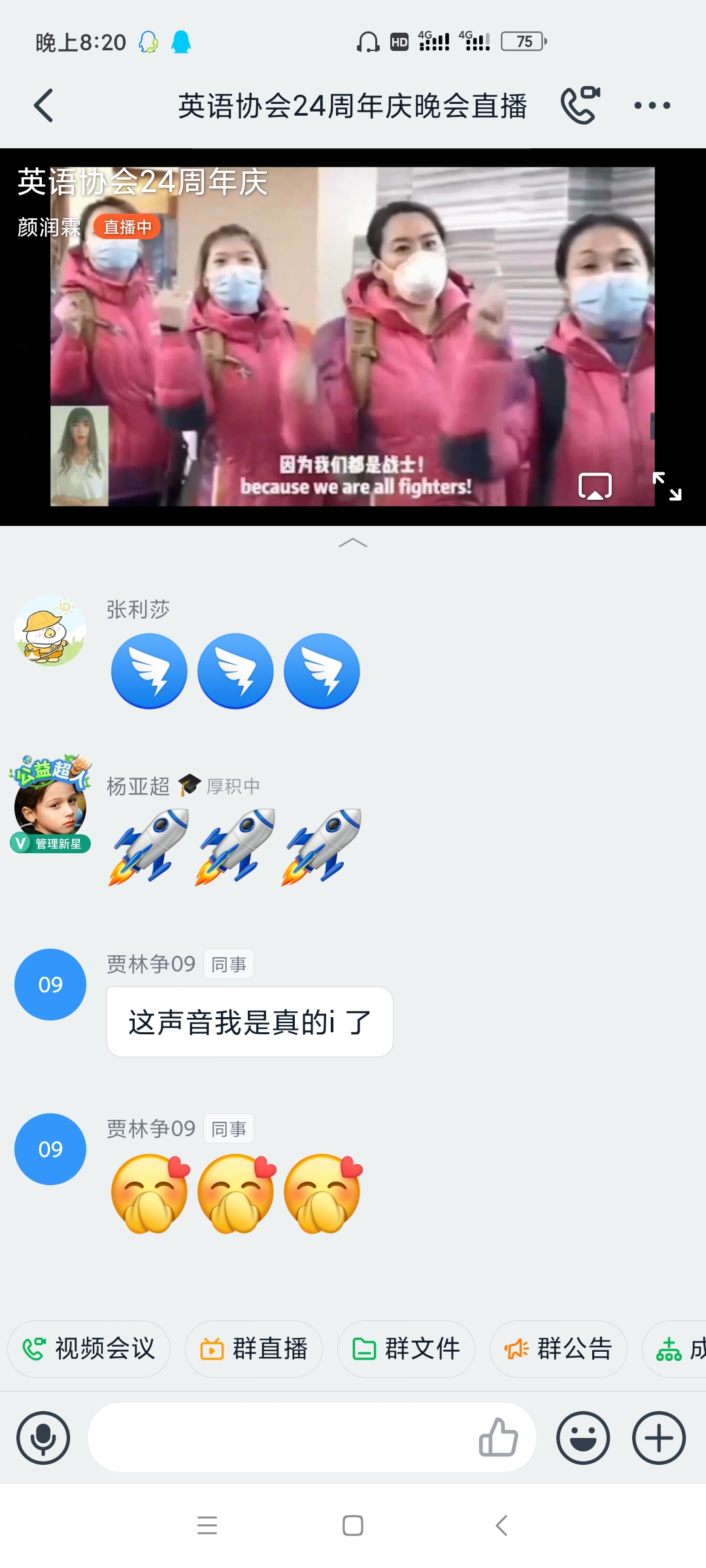Open the three-dot more options menu
Screen dimensions: 706x1568
click(652, 105)
